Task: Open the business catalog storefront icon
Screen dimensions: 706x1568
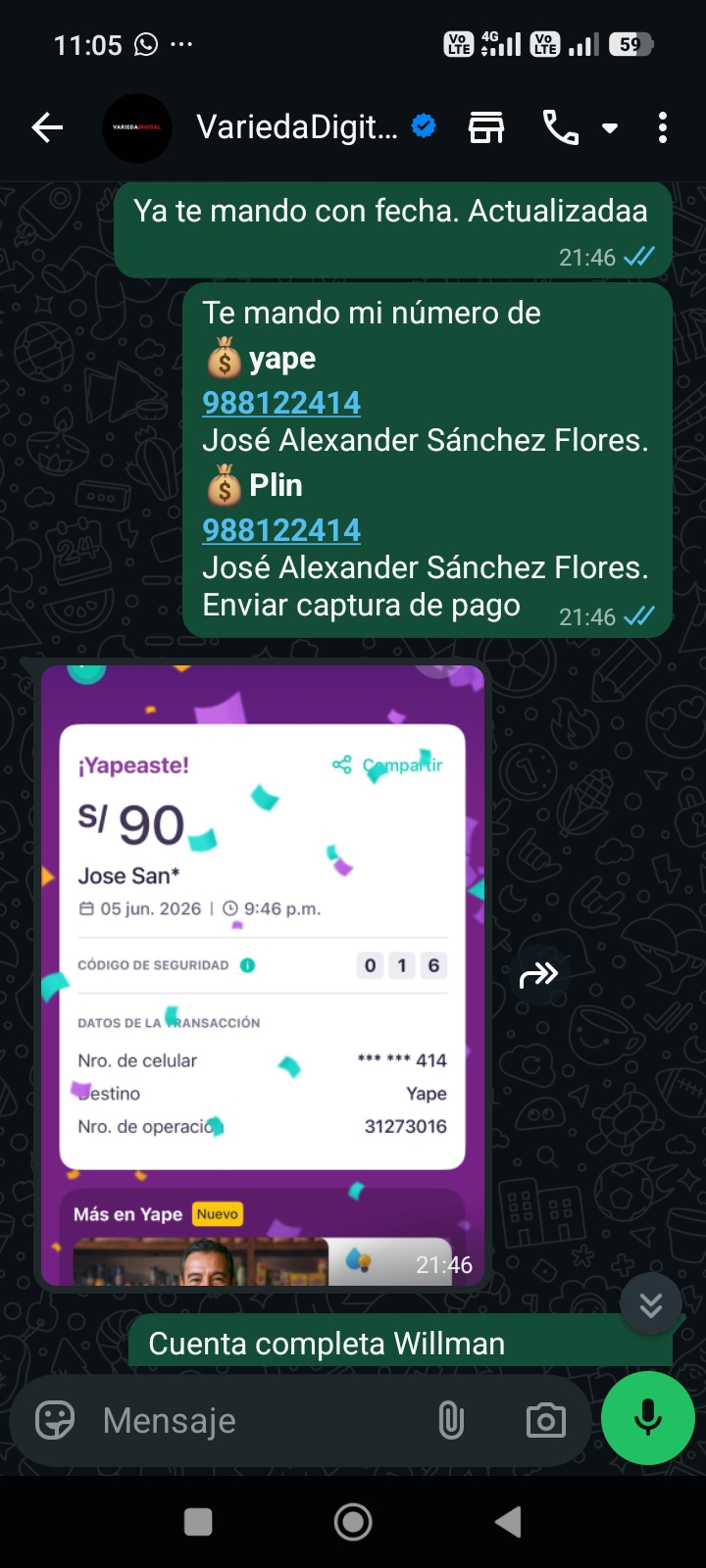Action: click(x=486, y=127)
